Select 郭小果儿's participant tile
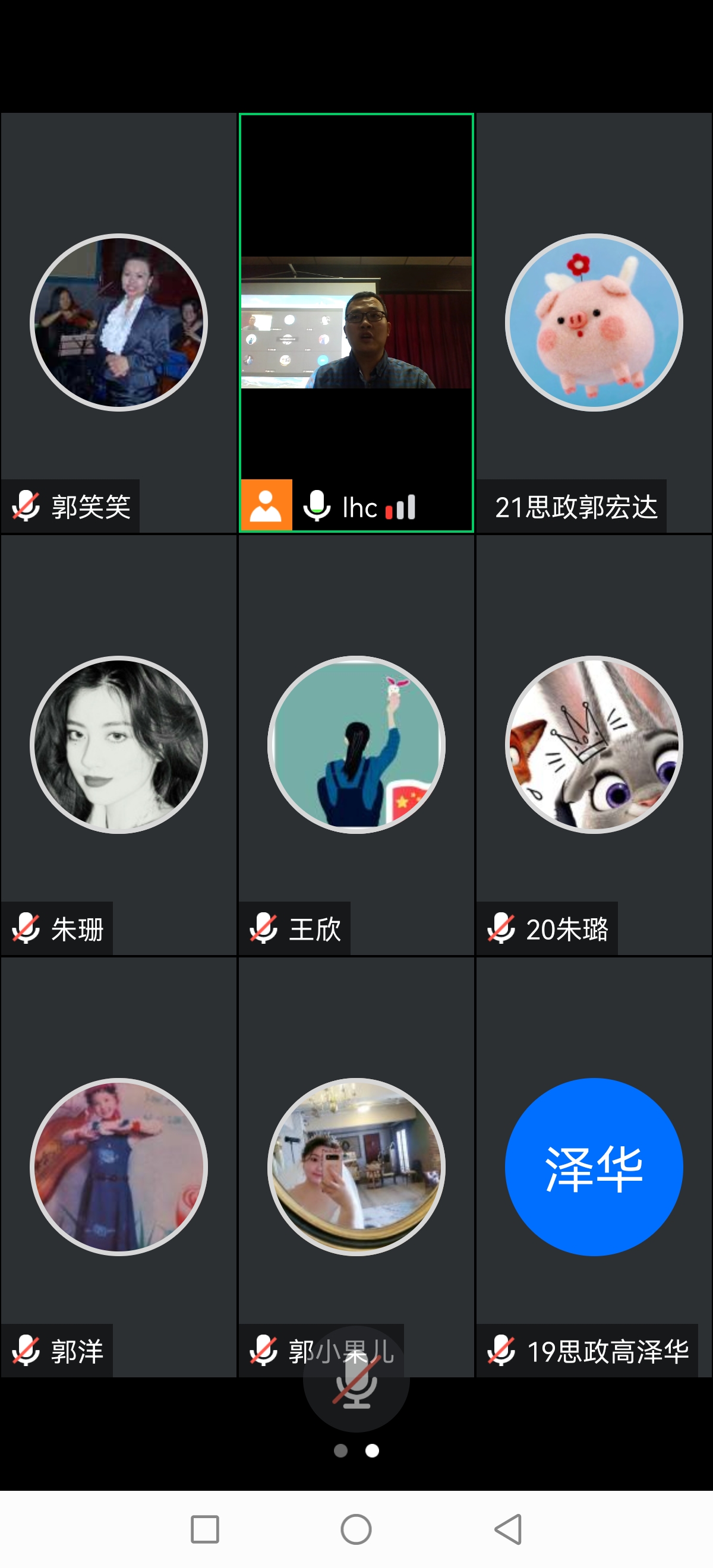Screen dimensions: 713x1568 [x=356, y=1167]
